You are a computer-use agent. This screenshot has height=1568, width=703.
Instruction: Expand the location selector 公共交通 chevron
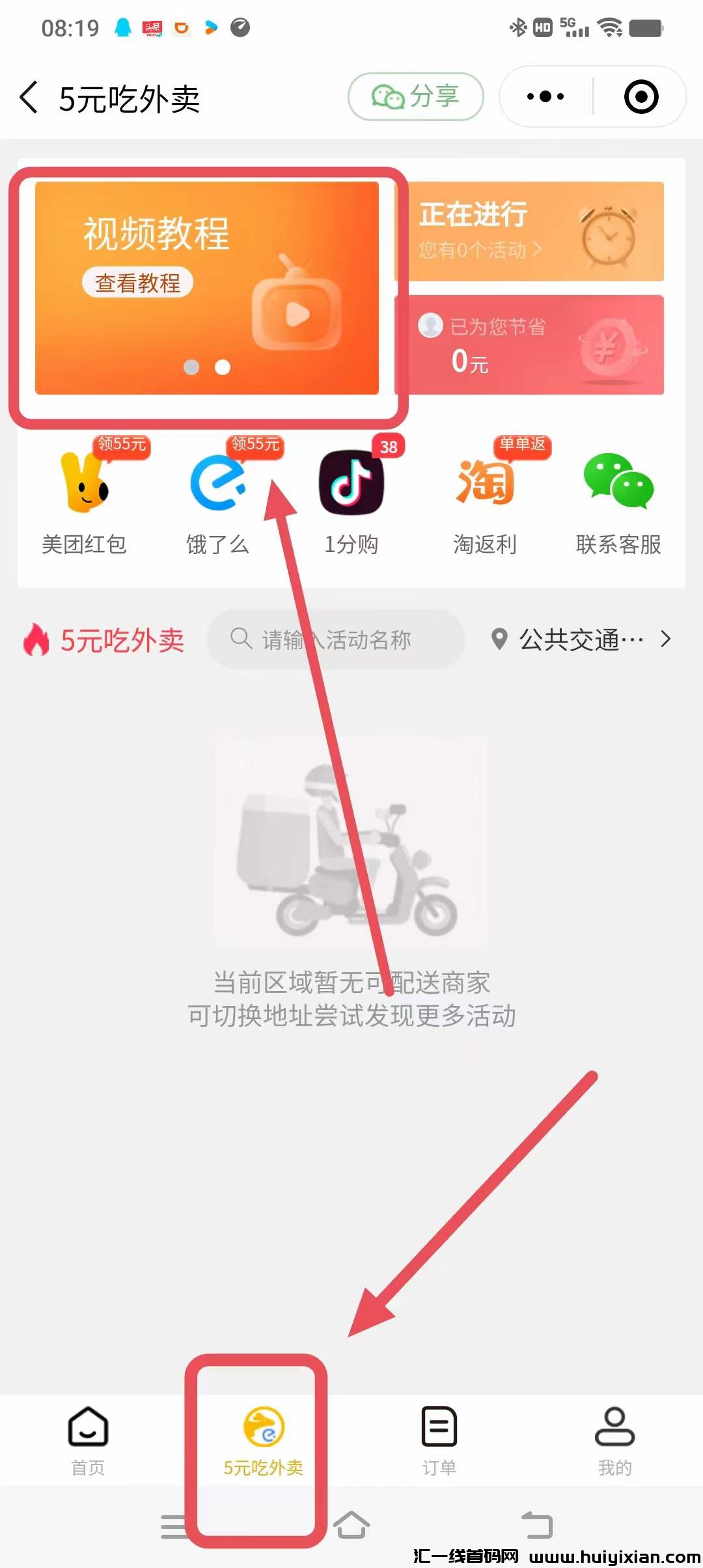tap(666, 639)
